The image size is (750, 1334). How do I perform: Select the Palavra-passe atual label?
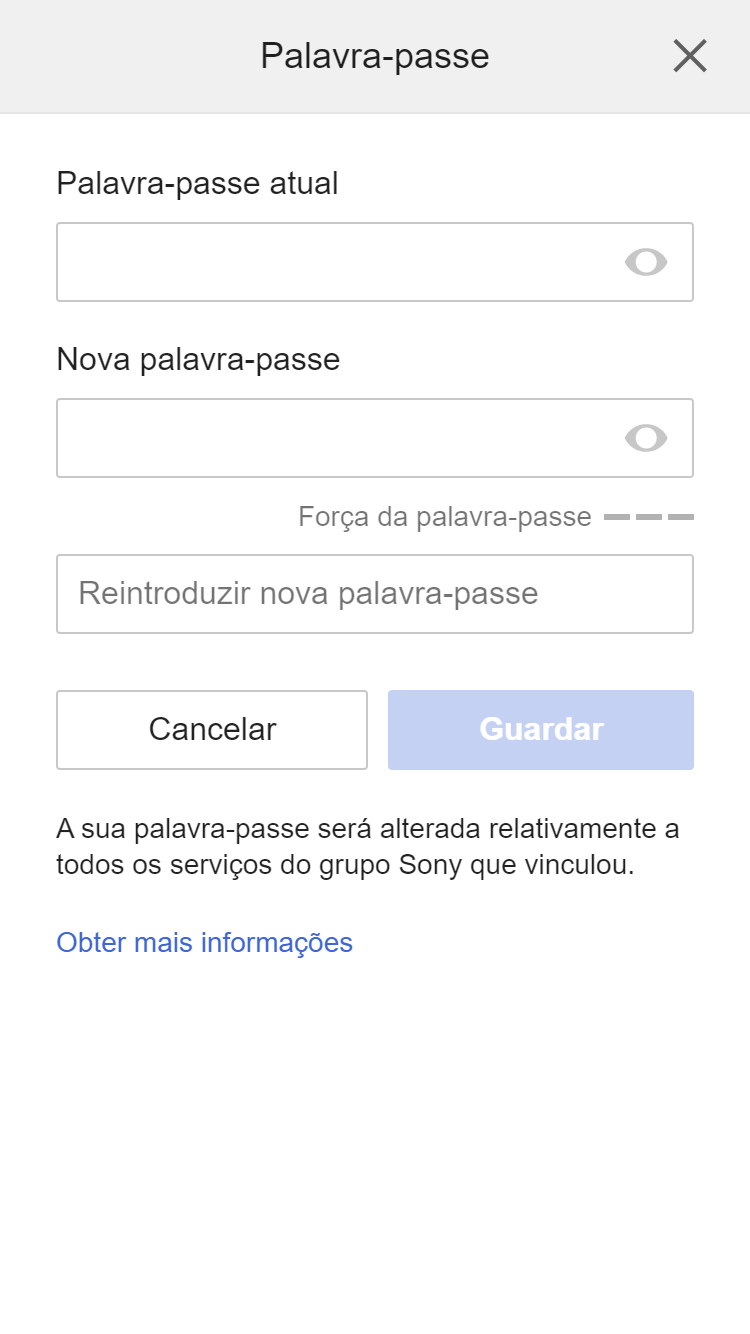197,183
